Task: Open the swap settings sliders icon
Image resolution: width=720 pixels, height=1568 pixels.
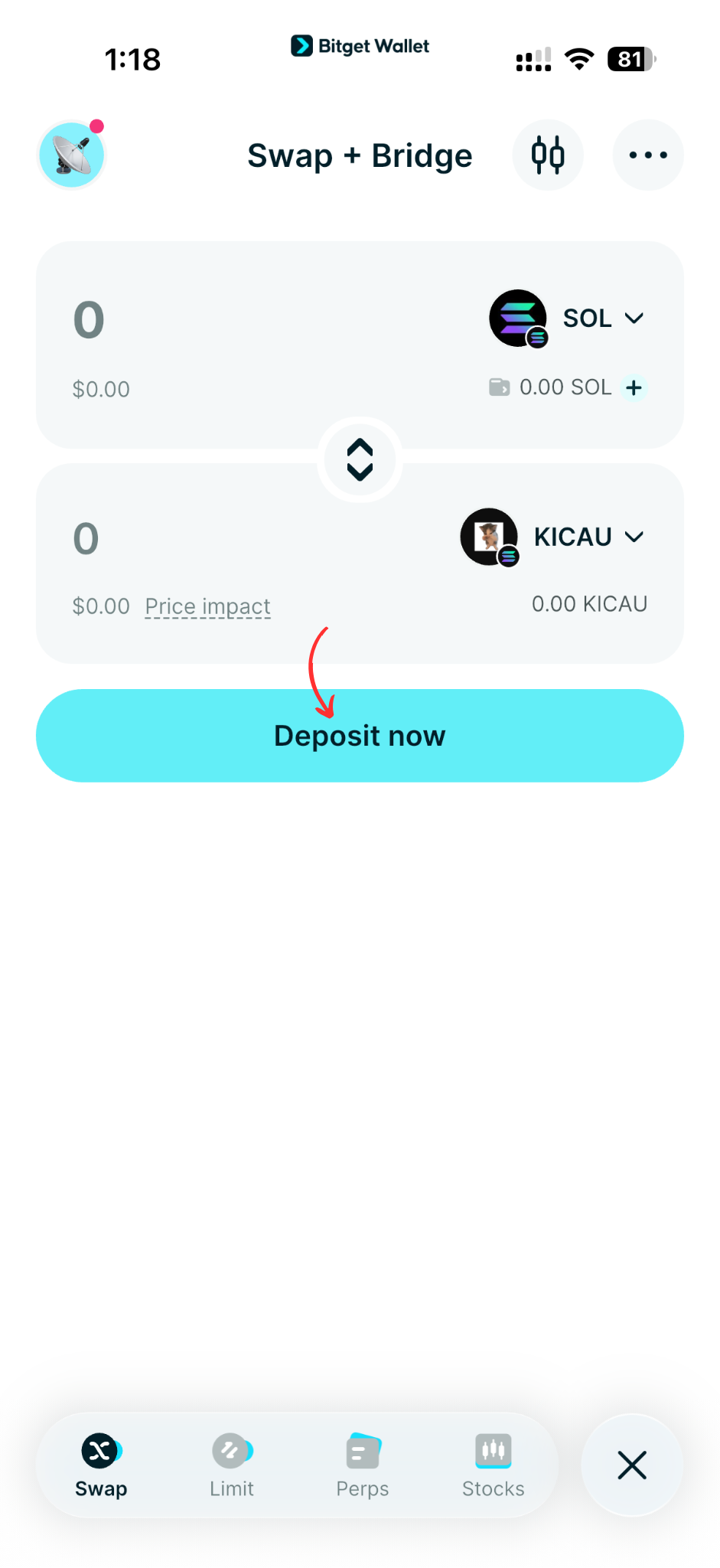Action: [x=548, y=155]
